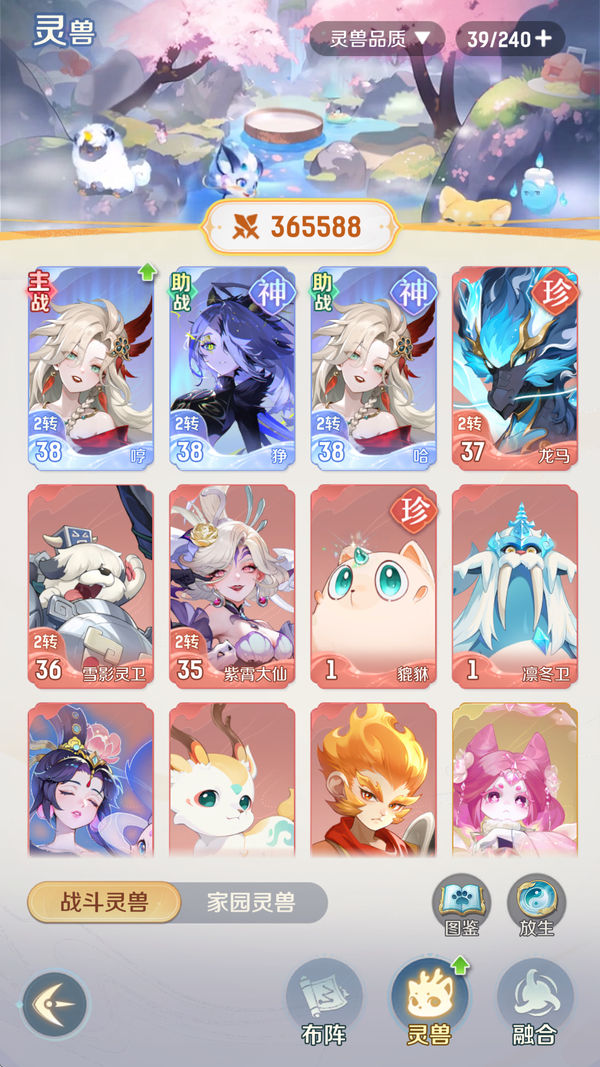Open the 凛冬卫 beast card
The height and width of the screenshot is (1067, 600).
click(515, 586)
